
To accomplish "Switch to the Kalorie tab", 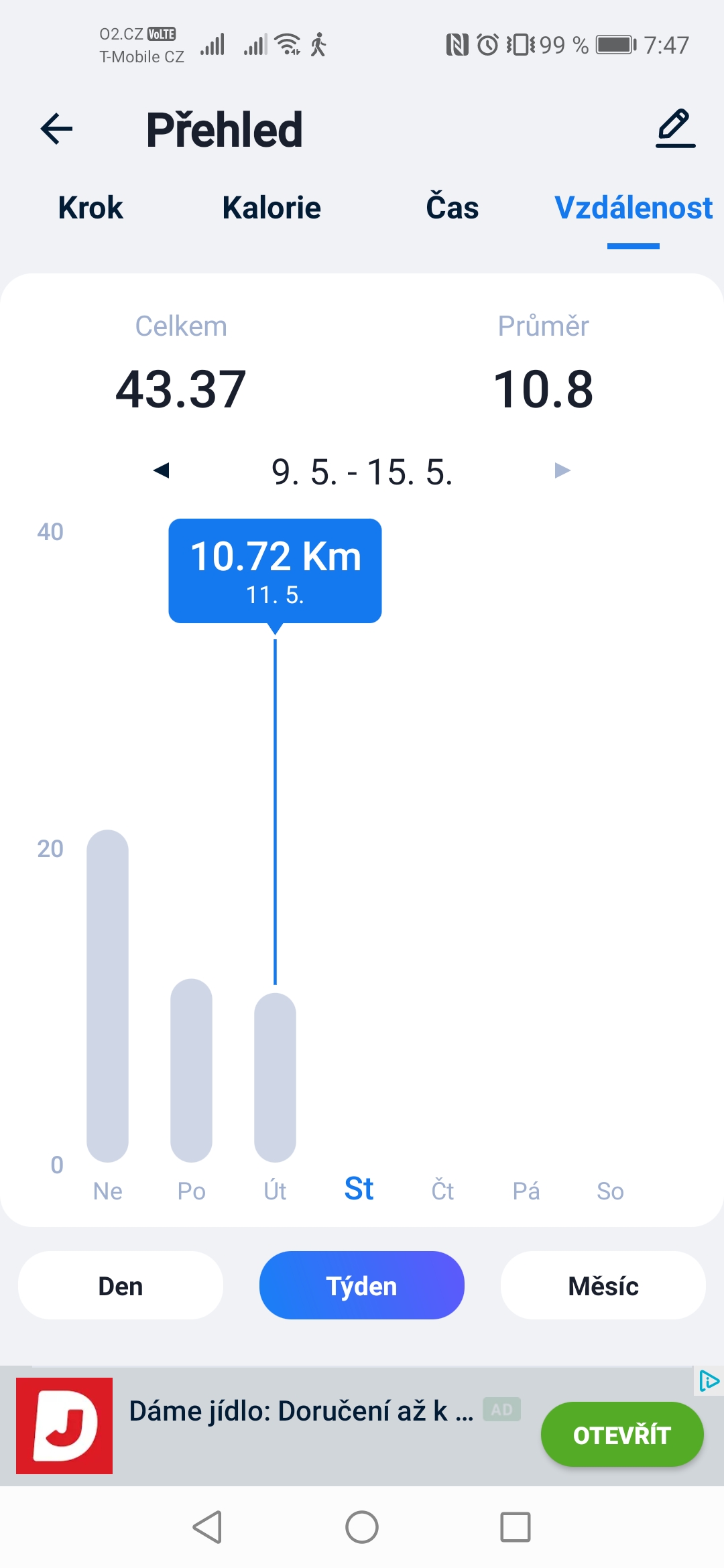I will point(271,208).
